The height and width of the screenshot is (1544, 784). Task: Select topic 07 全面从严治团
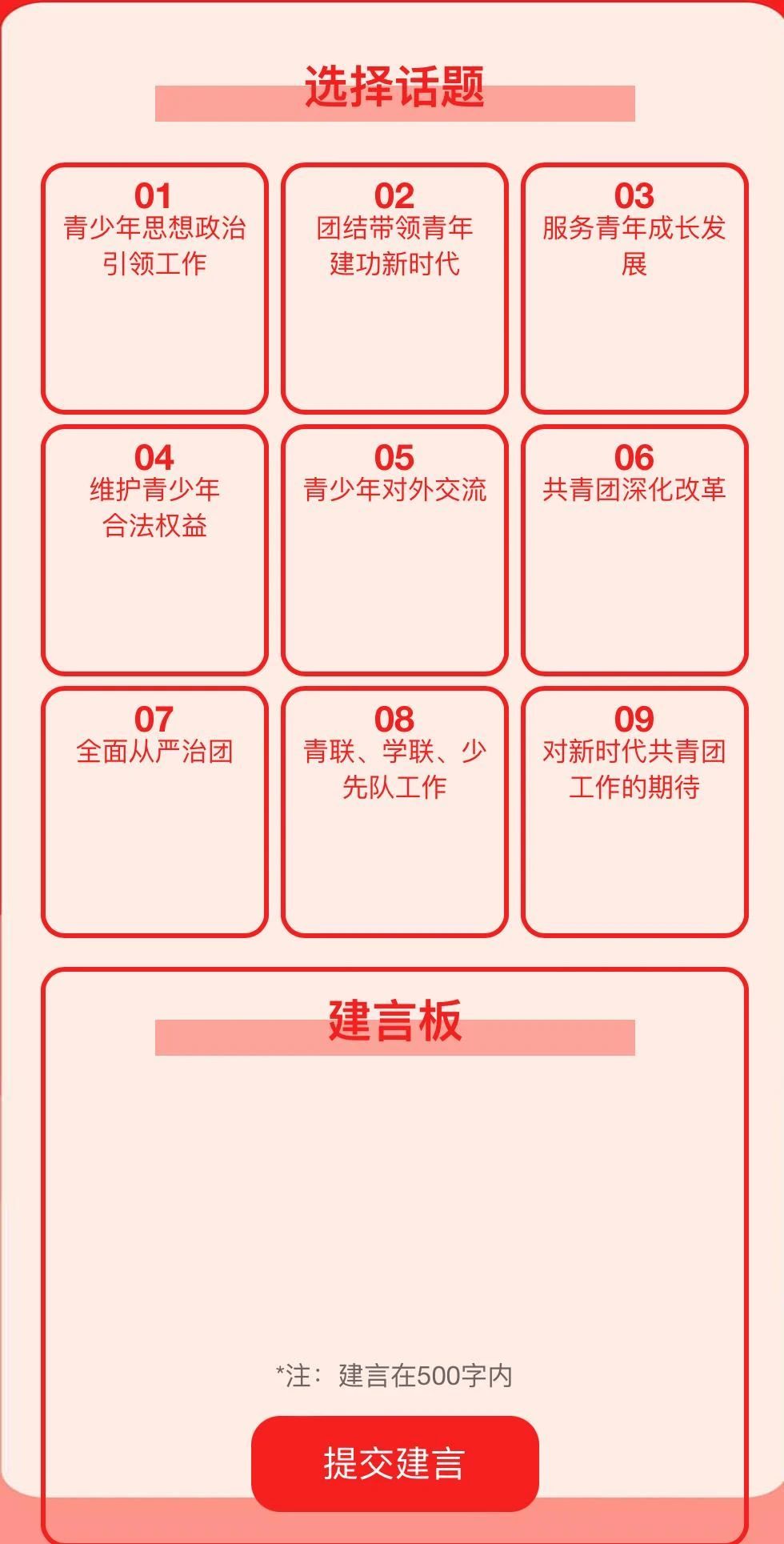154,812
